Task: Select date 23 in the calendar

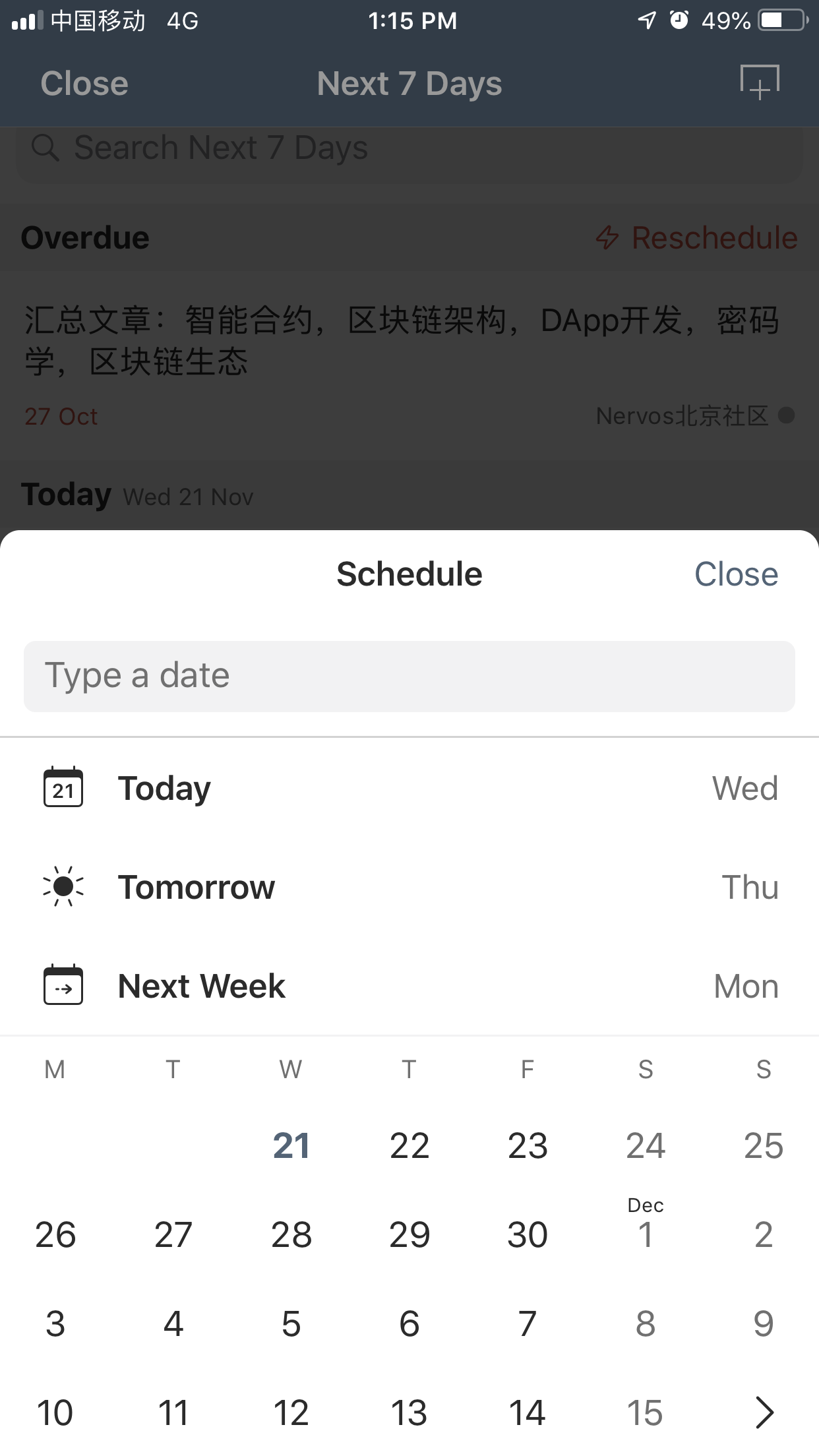Action: [528, 1146]
